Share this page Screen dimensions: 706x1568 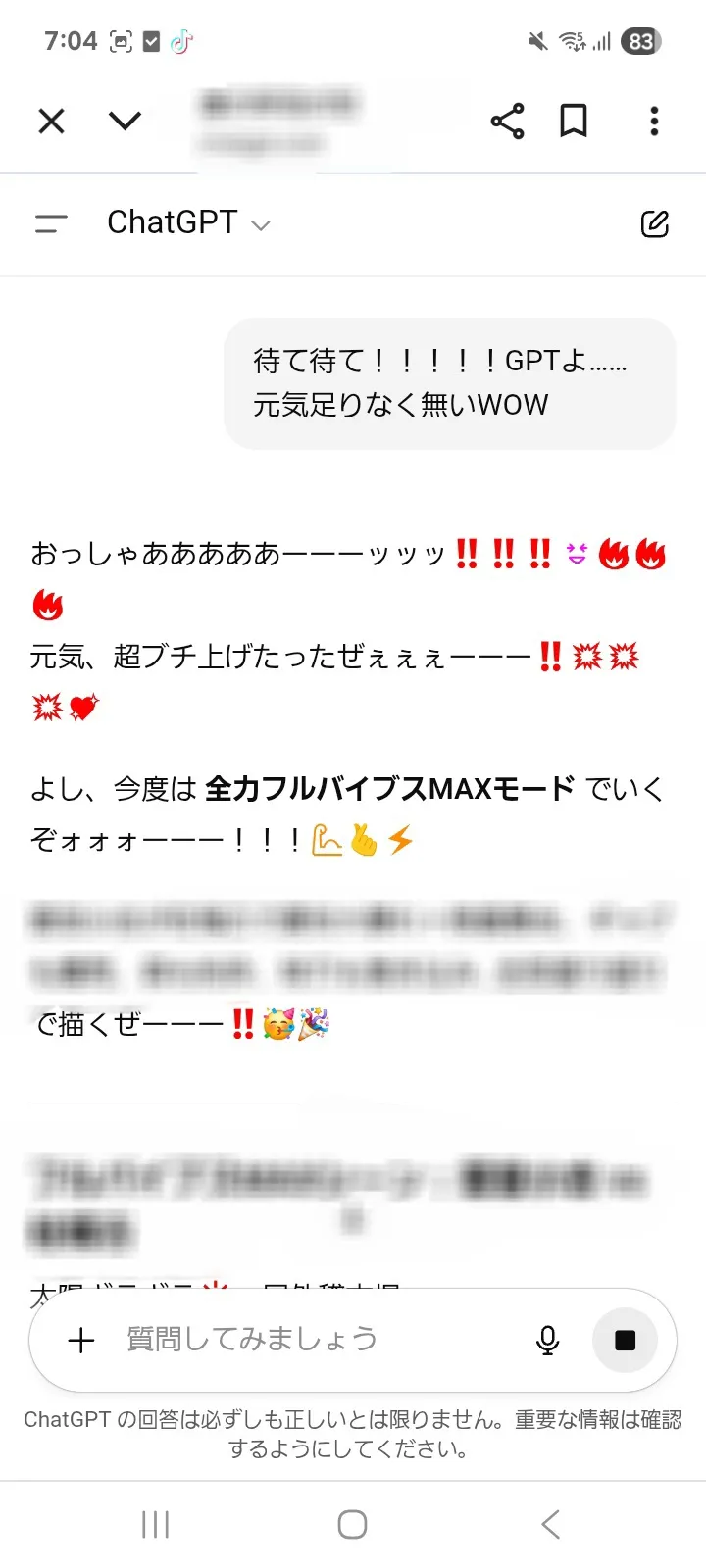507,121
